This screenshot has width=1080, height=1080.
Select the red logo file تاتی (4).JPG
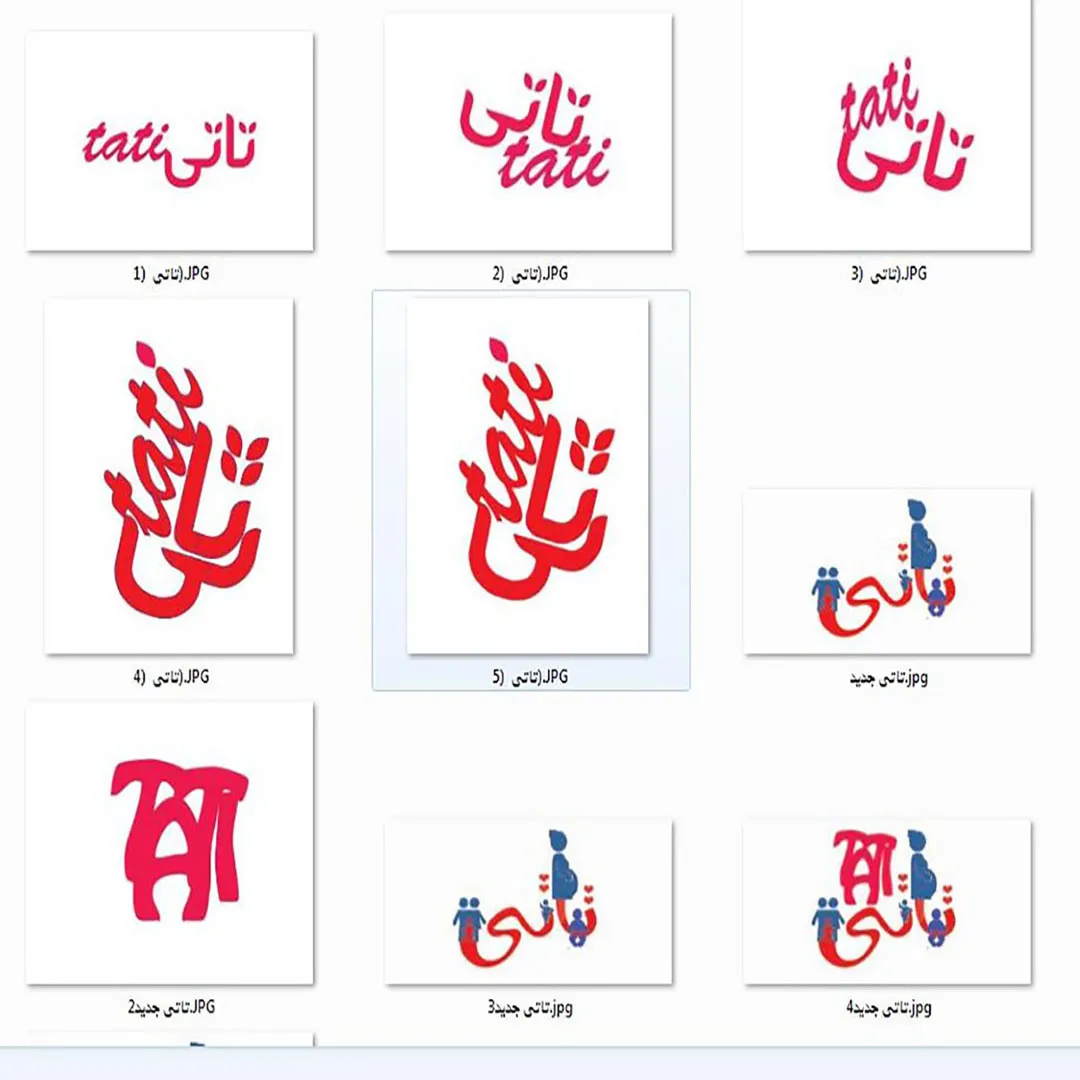point(169,476)
